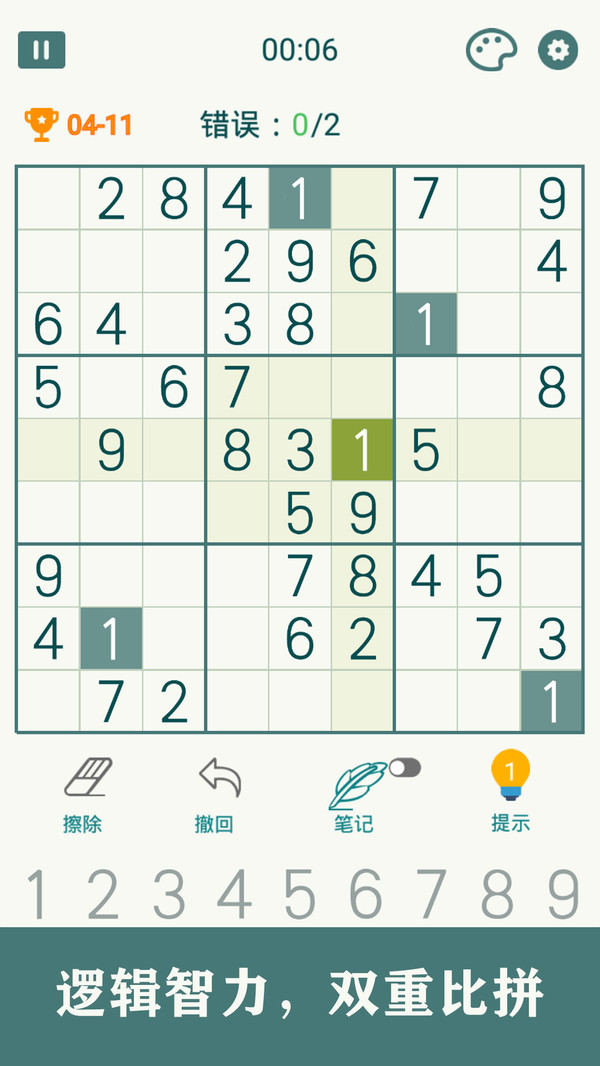This screenshot has height=1066, width=600.
Task: Choose number 3 on the number pad
Action: 168,894
